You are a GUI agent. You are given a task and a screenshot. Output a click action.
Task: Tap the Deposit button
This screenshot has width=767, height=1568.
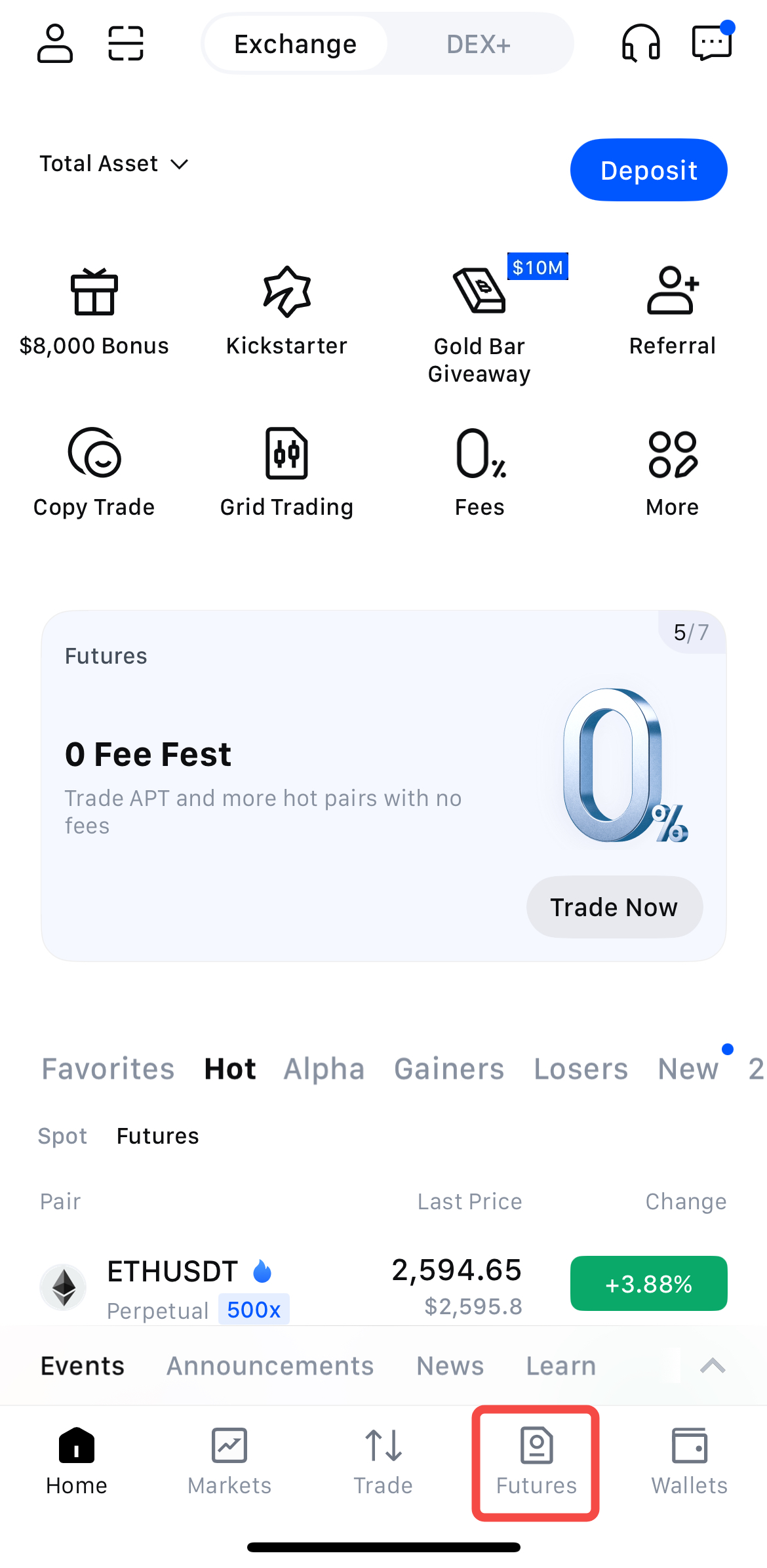pos(648,170)
